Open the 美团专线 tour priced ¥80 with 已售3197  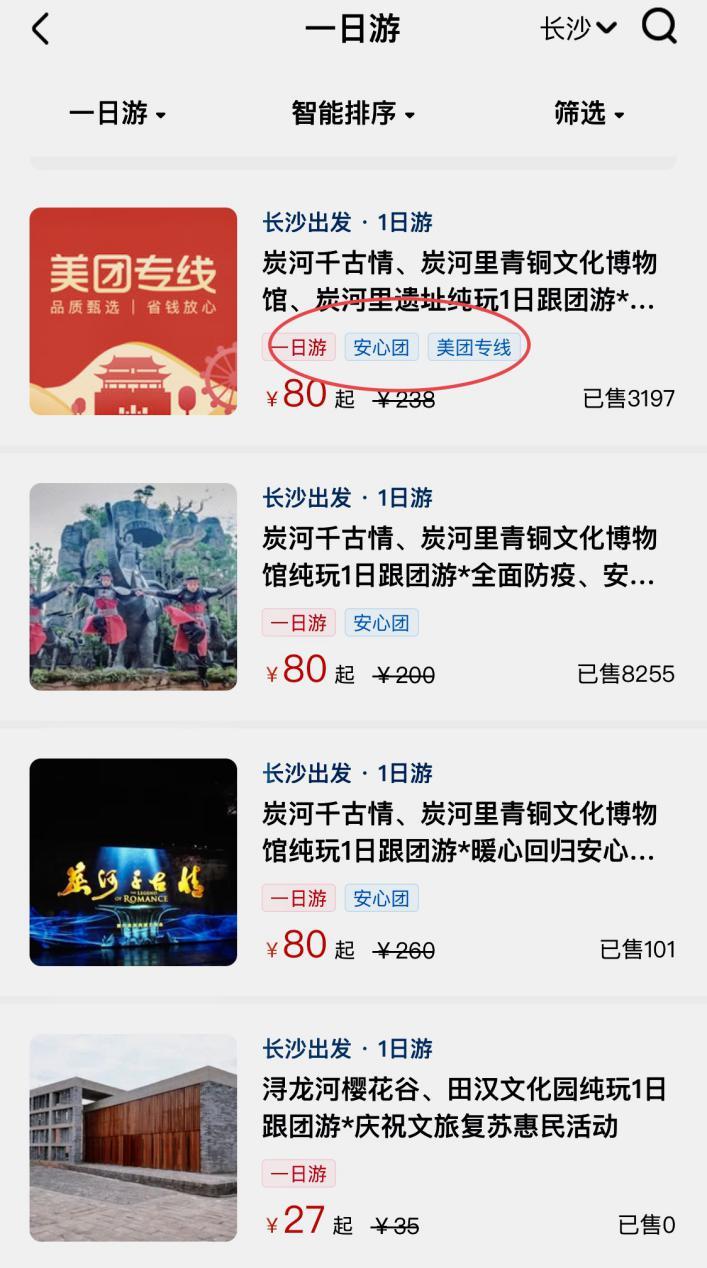[x=458, y=282]
